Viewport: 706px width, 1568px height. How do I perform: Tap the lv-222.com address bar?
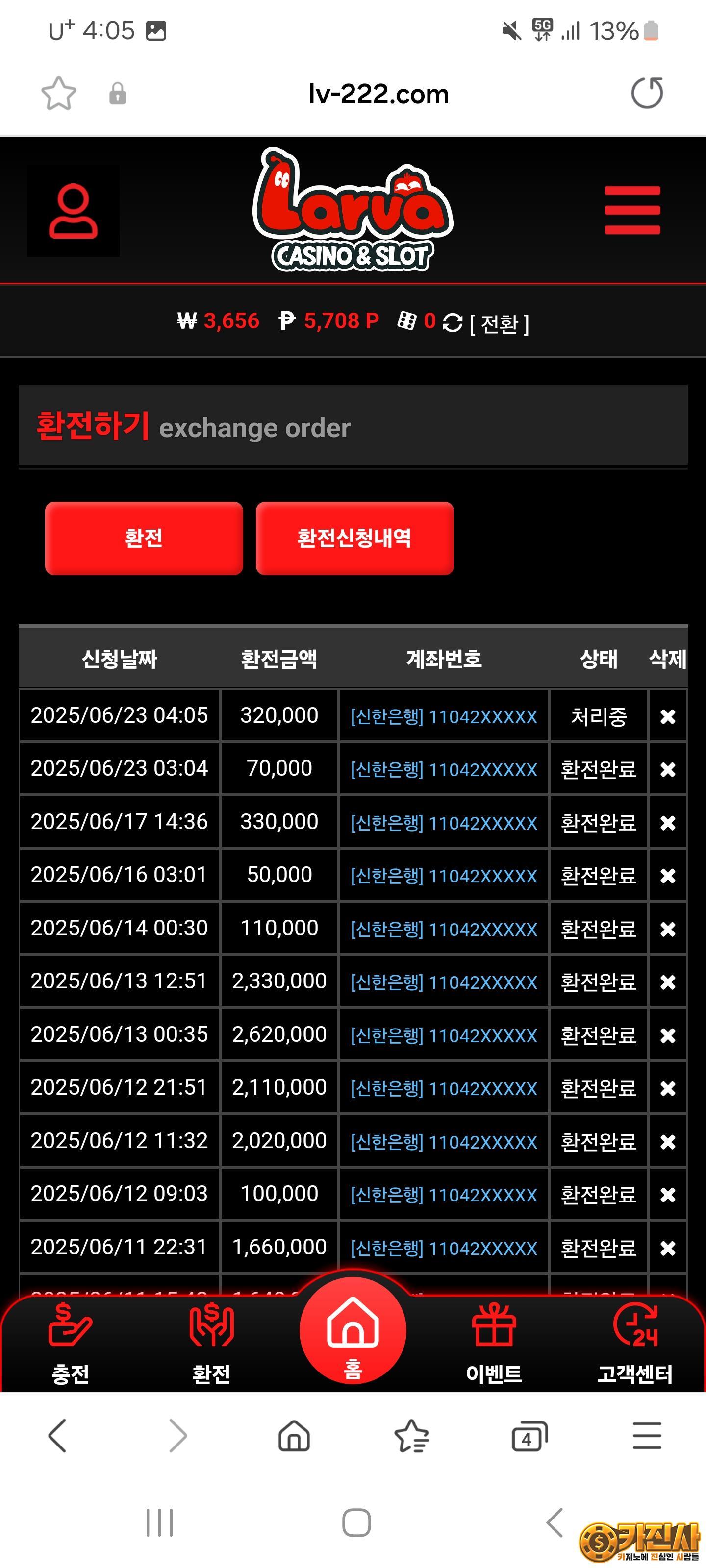coord(378,94)
